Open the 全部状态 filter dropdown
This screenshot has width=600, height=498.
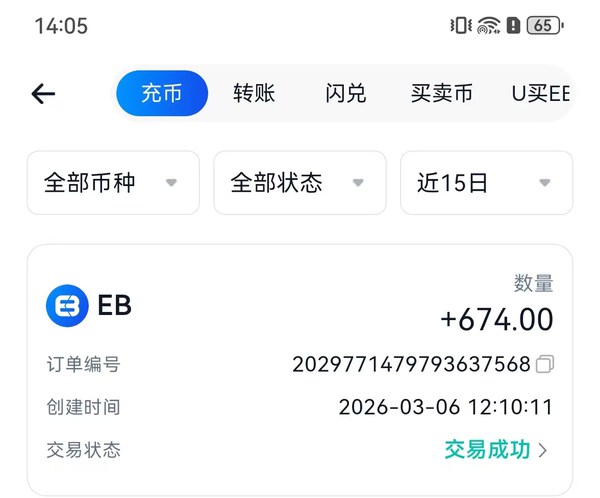pos(299,183)
